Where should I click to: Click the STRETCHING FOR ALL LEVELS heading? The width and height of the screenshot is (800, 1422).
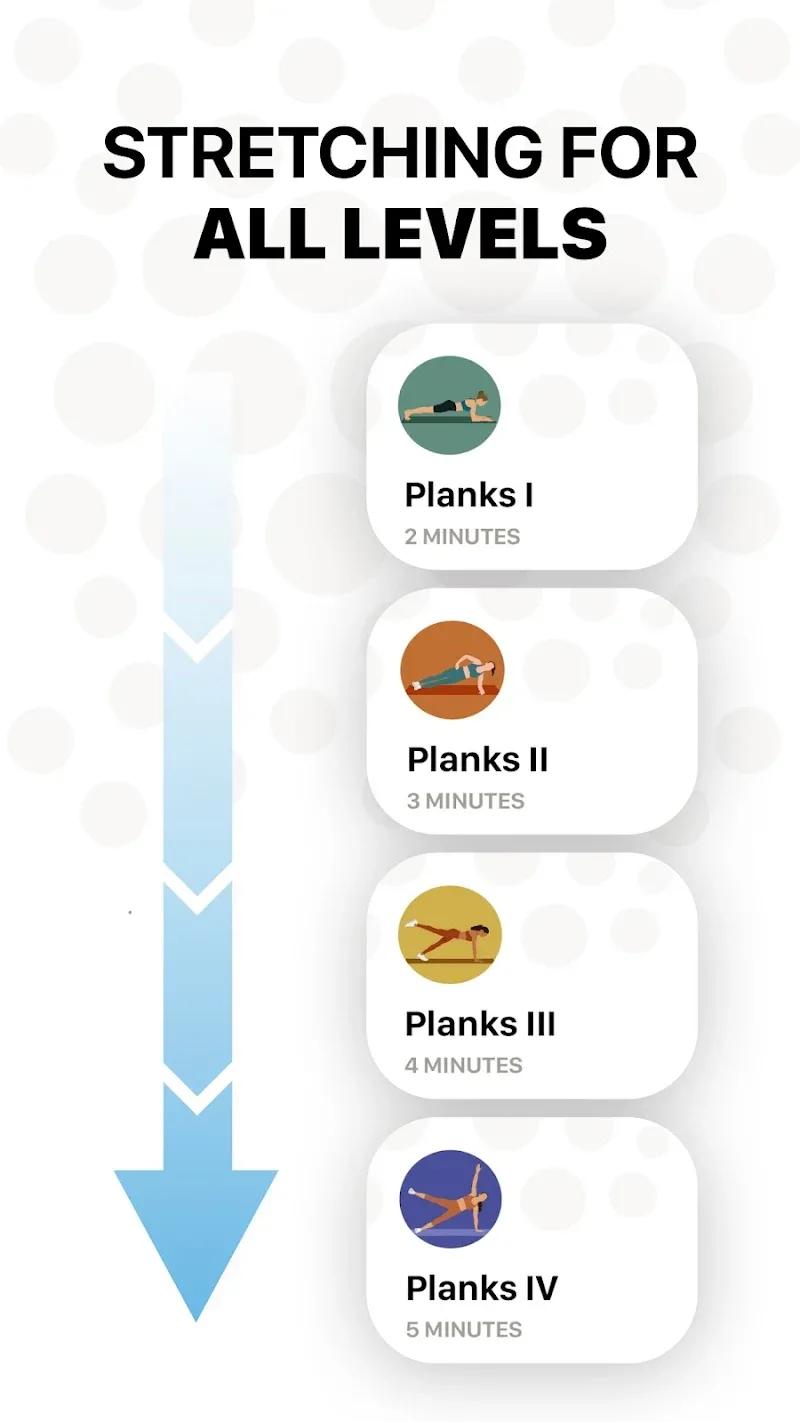pos(400,190)
